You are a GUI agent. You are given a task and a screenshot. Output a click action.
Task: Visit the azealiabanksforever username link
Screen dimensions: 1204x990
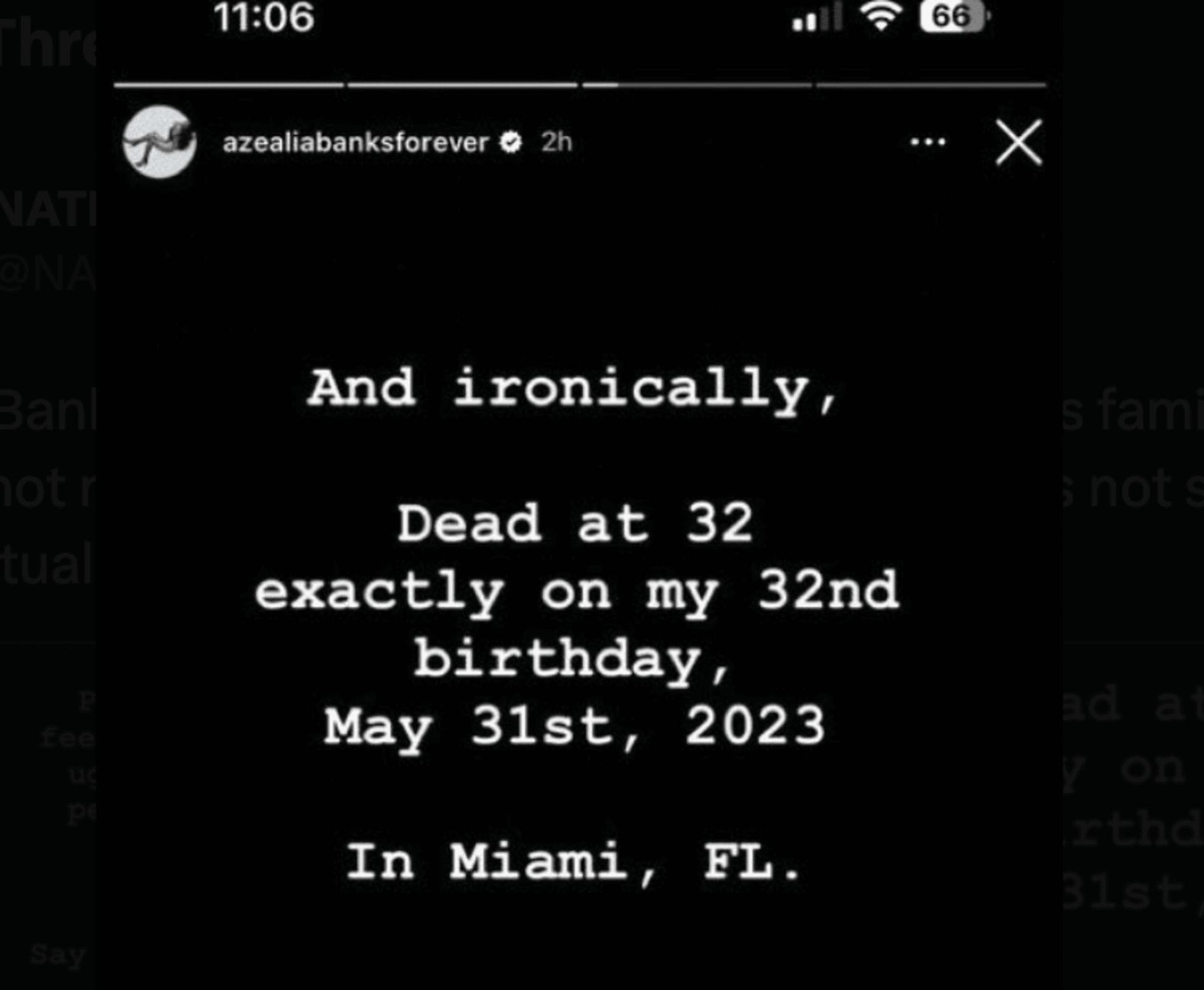(x=355, y=143)
